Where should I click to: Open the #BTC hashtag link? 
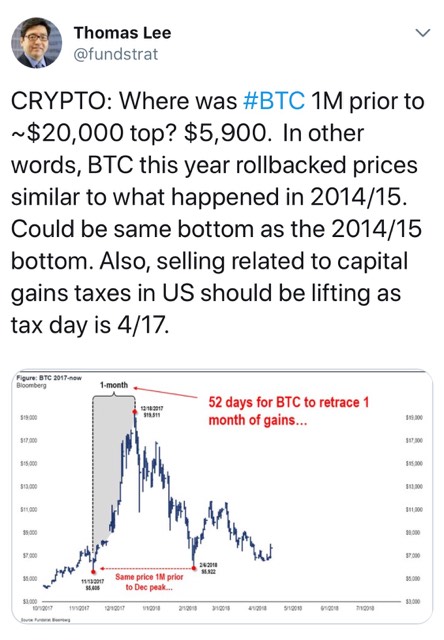click(273, 101)
